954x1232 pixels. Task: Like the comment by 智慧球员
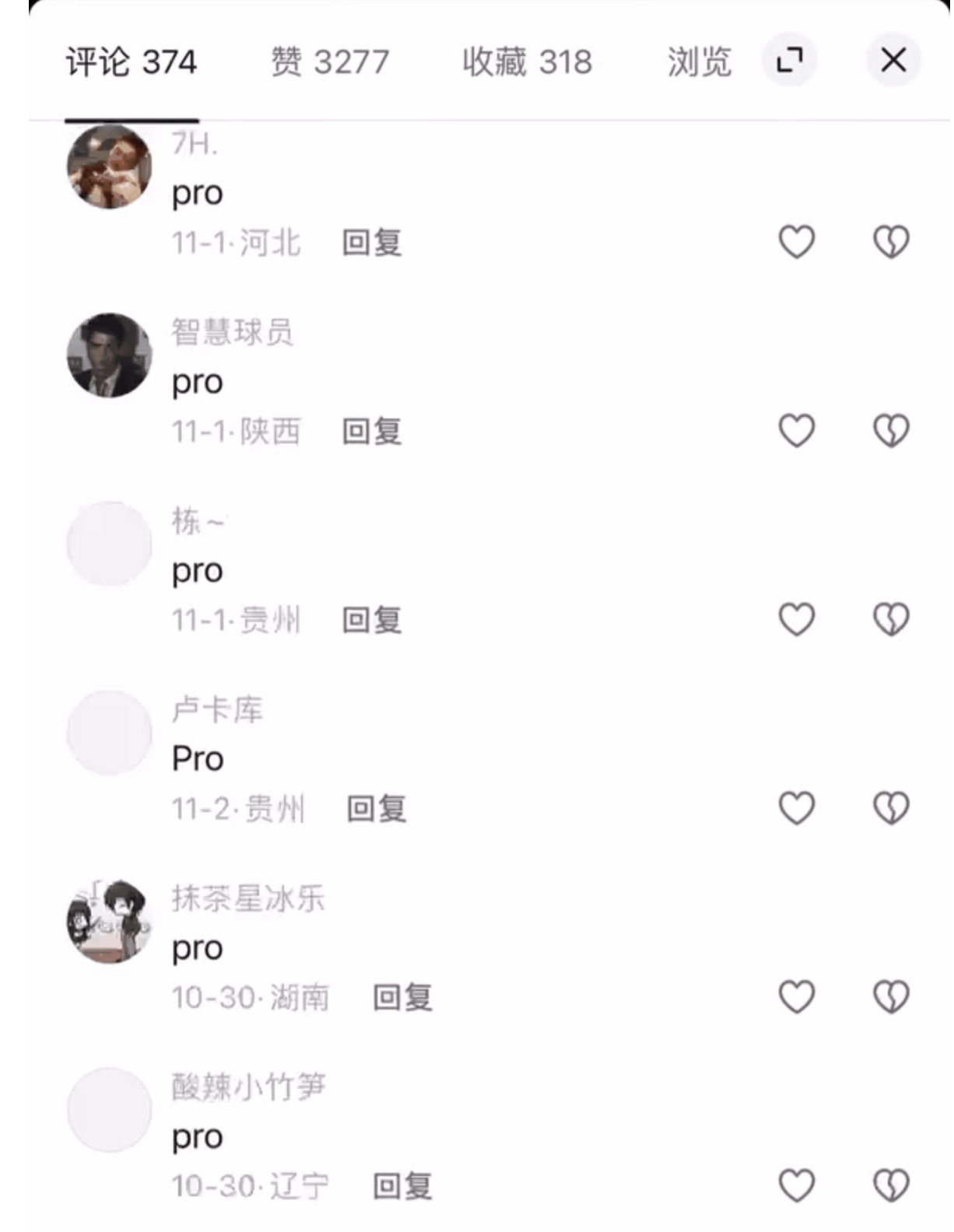[x=797, y=429]
